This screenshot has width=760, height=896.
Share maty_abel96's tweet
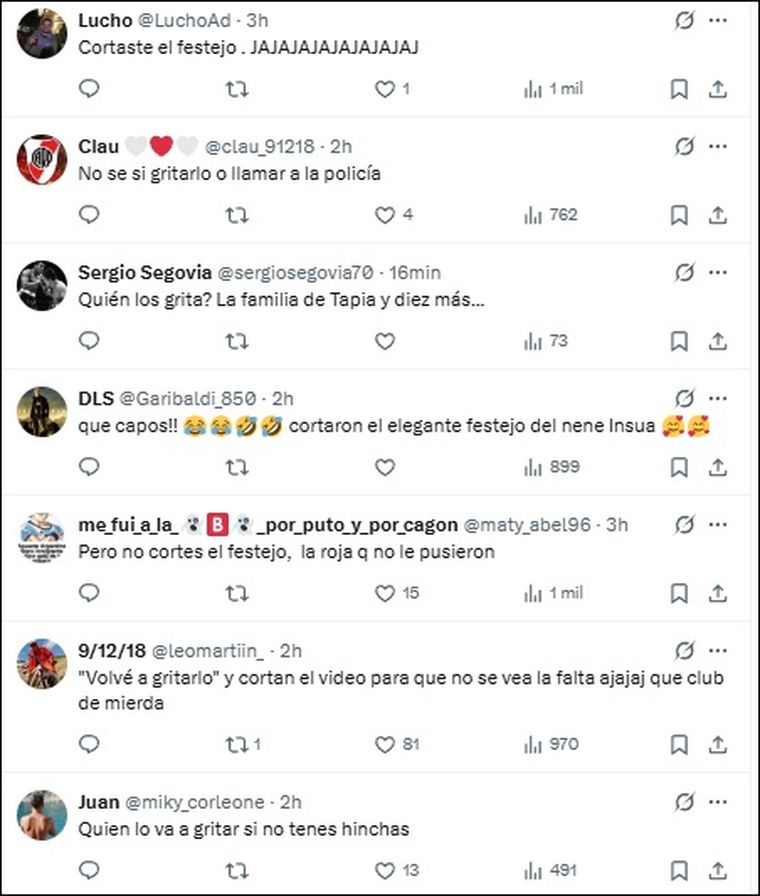717,593
